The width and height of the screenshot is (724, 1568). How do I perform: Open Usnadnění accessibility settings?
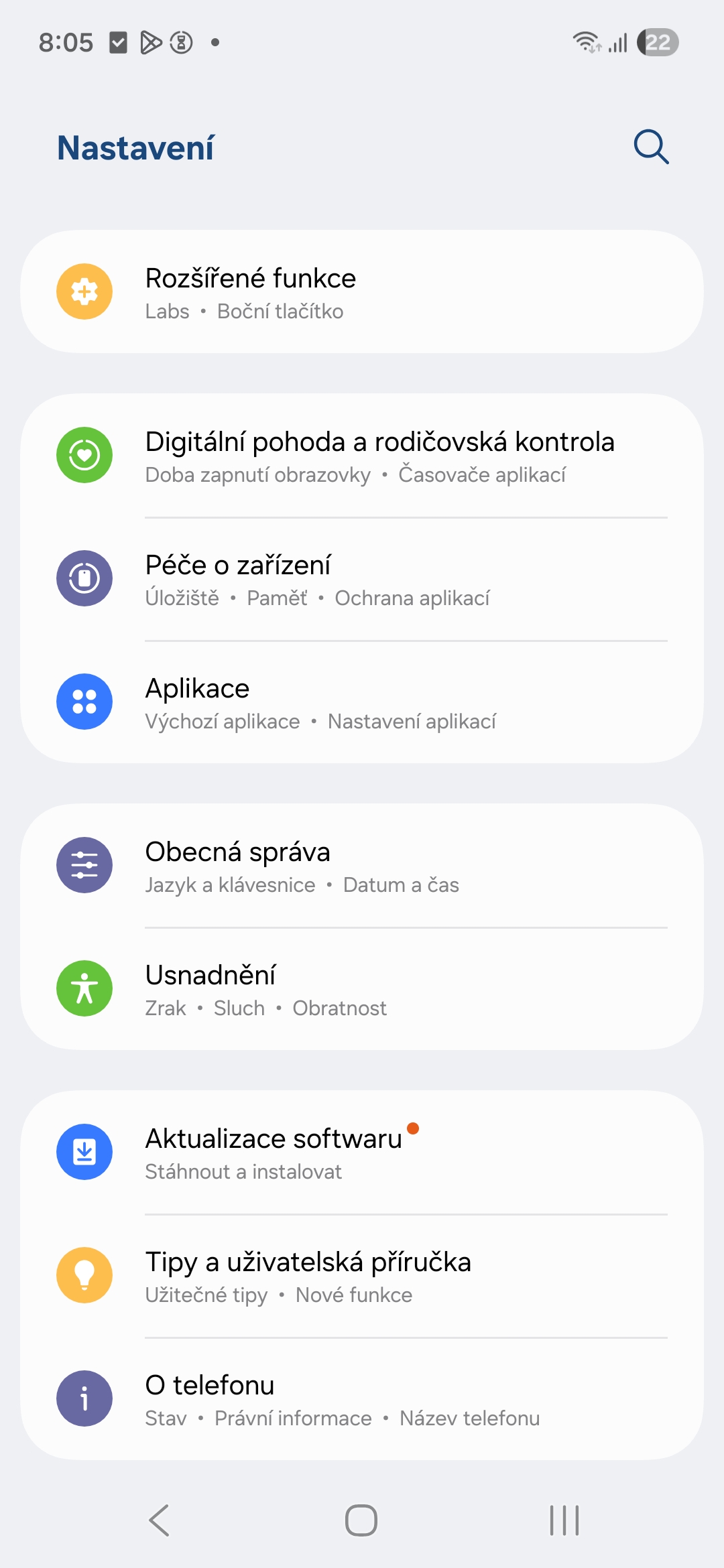pyautogui.click(x=362, y=989)
